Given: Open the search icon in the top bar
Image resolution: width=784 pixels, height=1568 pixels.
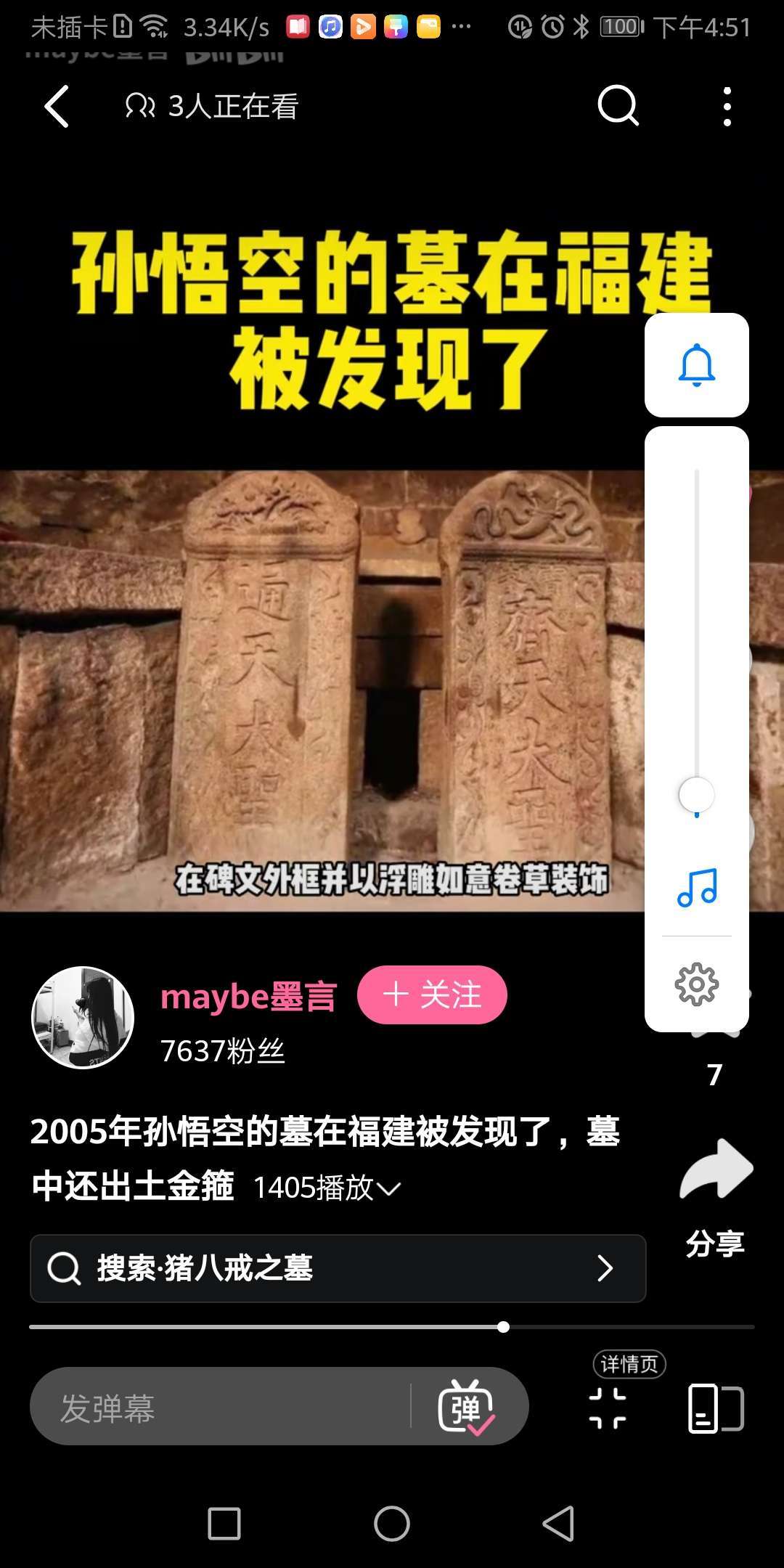Looking at the screenshot, I should point(618,106).
